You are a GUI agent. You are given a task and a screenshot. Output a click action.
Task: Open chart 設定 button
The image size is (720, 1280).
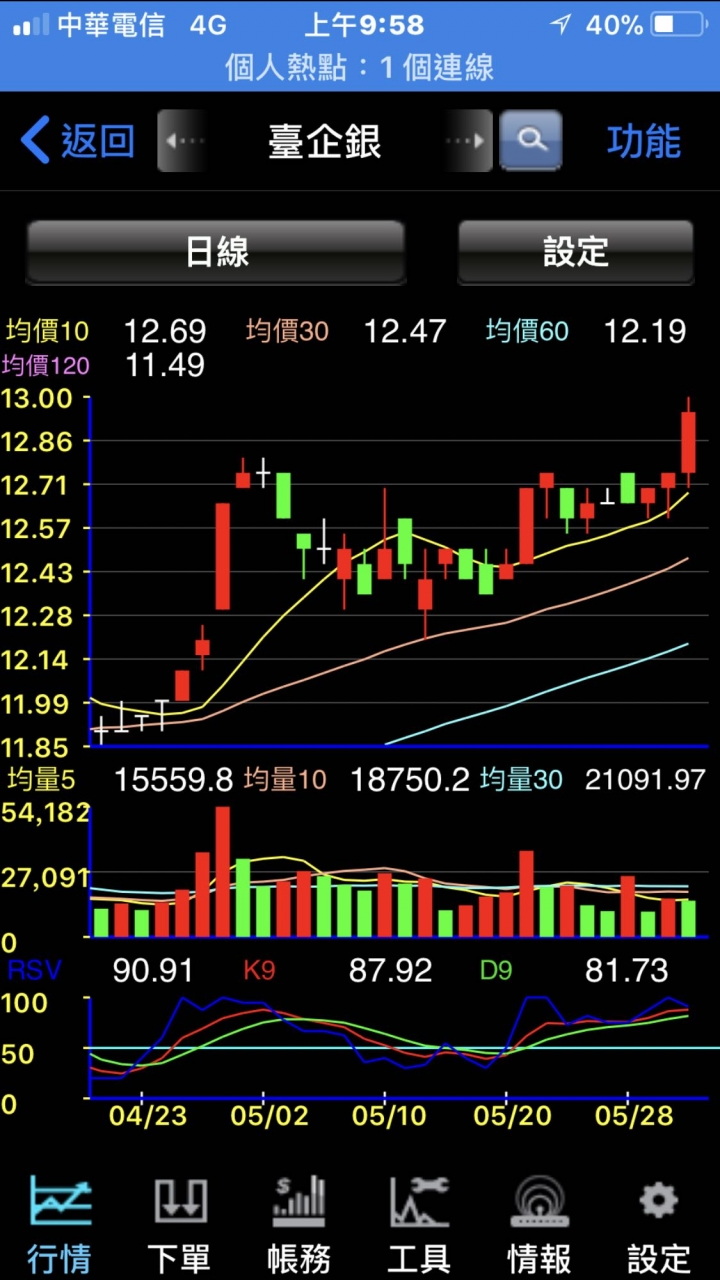click(575, 252)
